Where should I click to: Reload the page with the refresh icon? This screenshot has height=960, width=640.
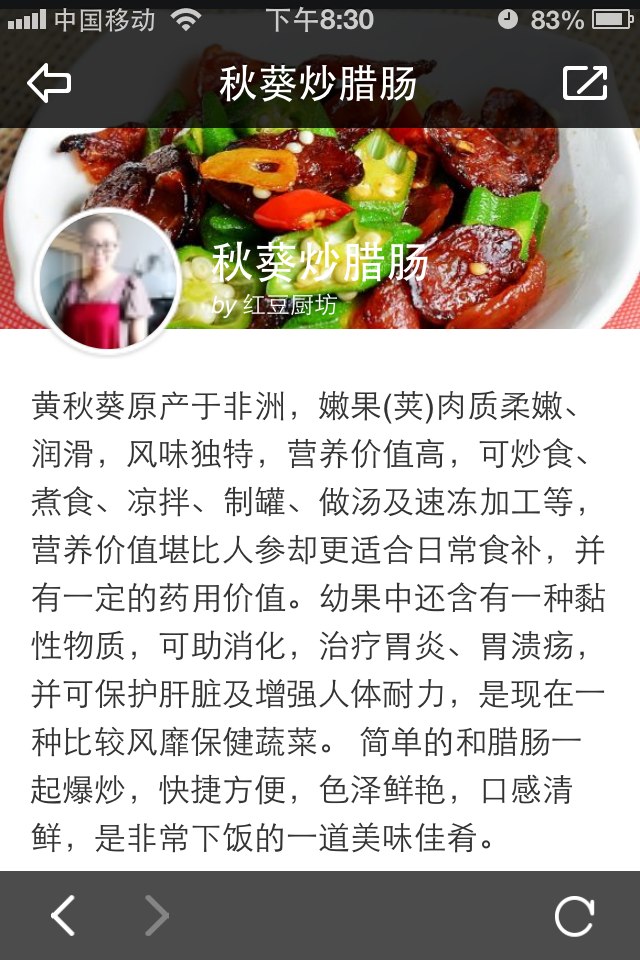pyautogui.click(x=575, y=915)
